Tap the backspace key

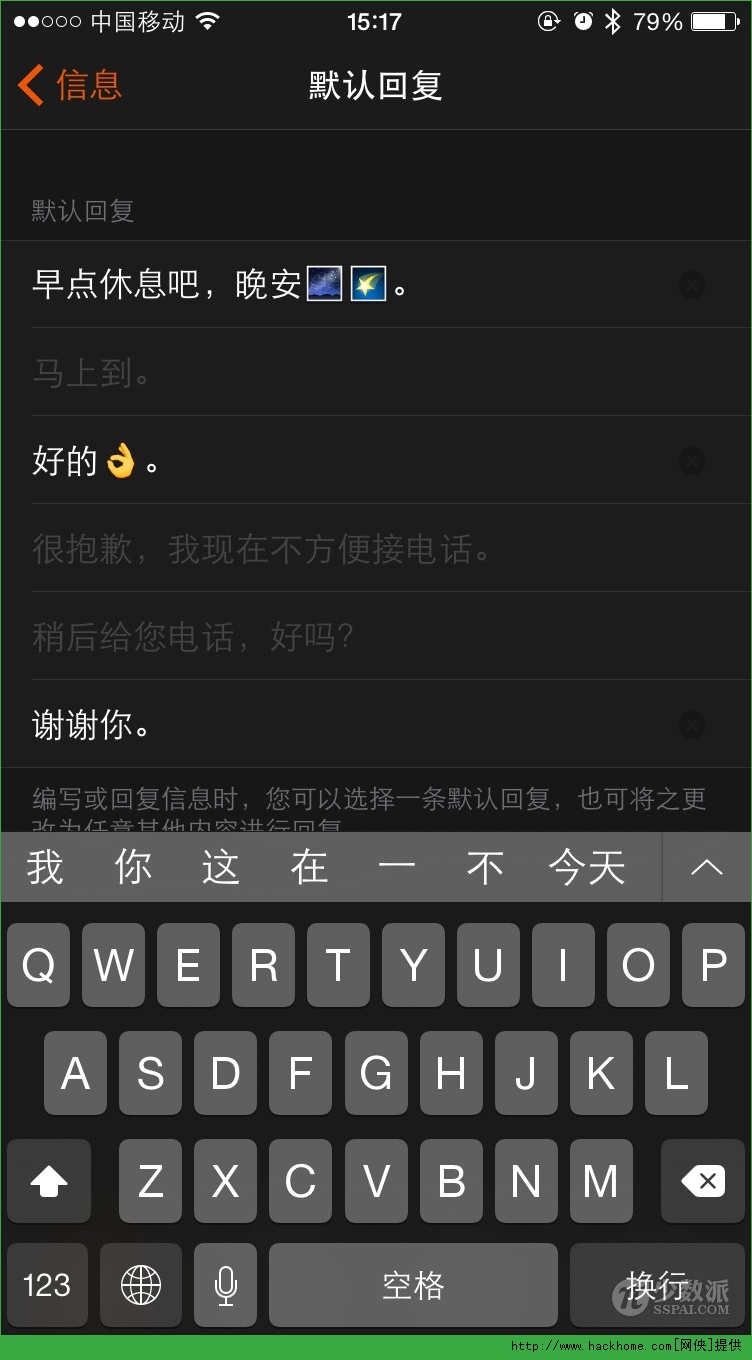(x=703, y=1182)
